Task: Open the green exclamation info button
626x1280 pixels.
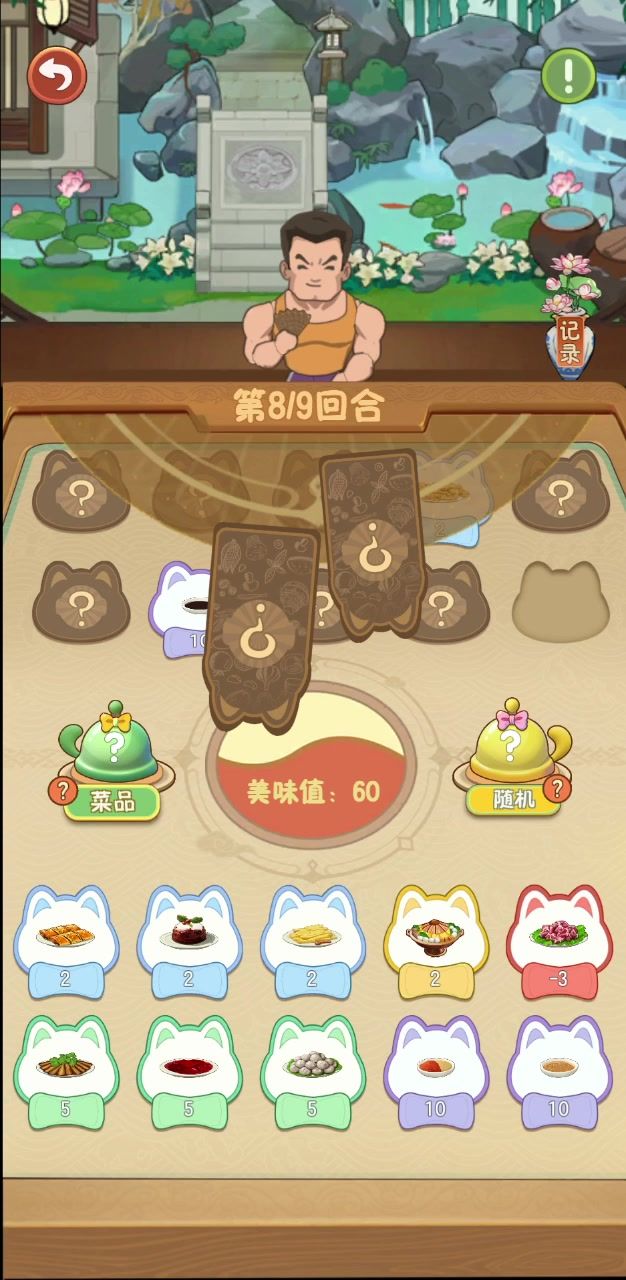Action: 568,75
